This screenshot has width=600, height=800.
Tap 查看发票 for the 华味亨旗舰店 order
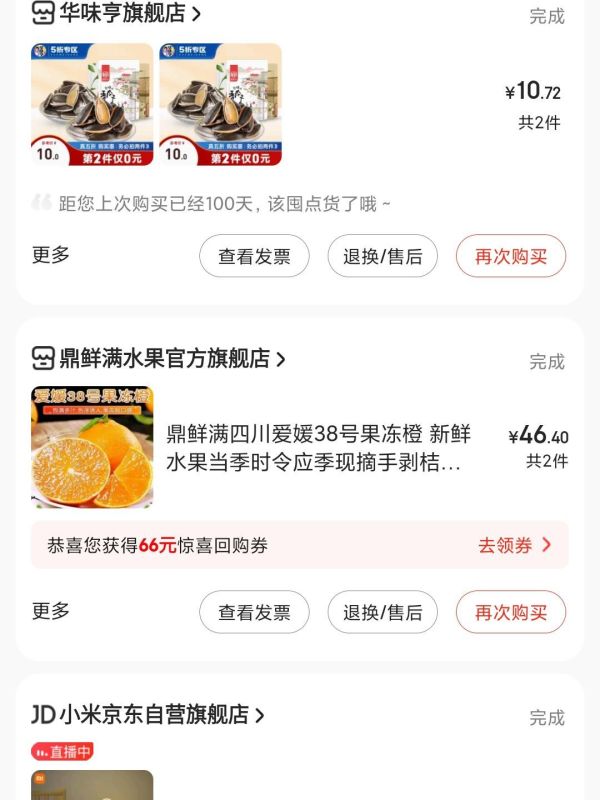[x=254, y=256]
